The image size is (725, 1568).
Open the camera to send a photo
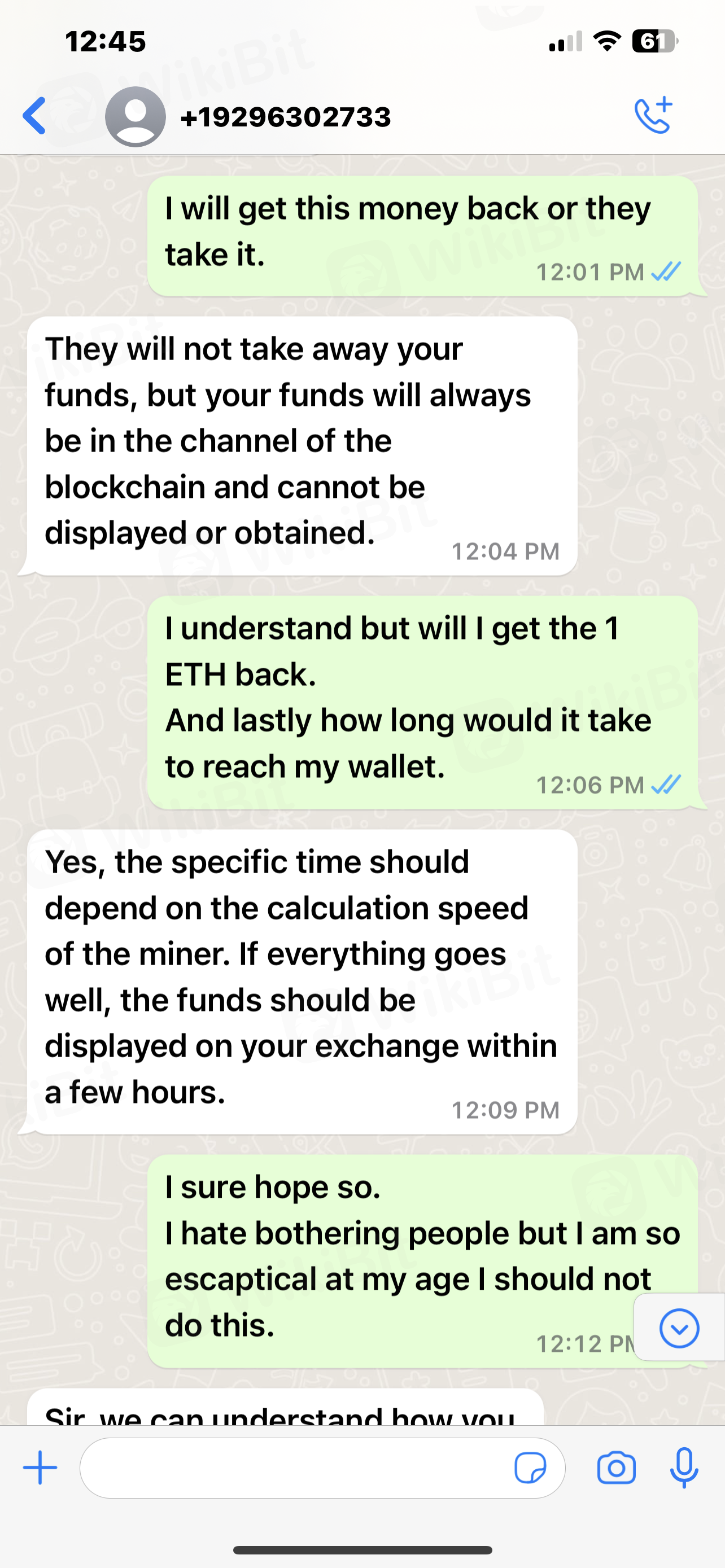(616, 1468)
